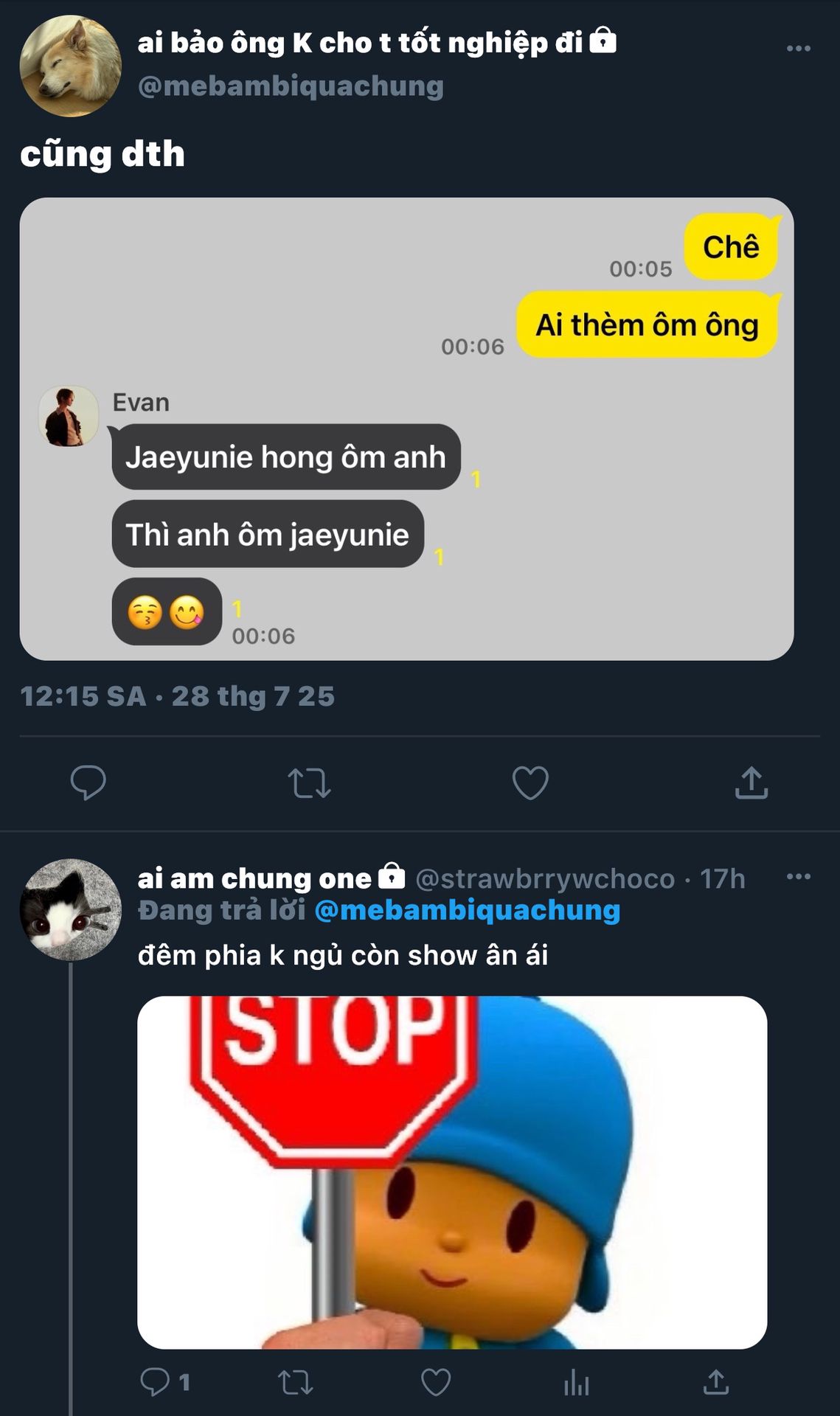Open the @mebambiquachung mention link
This screenshot has width=840, height=1416.
pos(467,910)
